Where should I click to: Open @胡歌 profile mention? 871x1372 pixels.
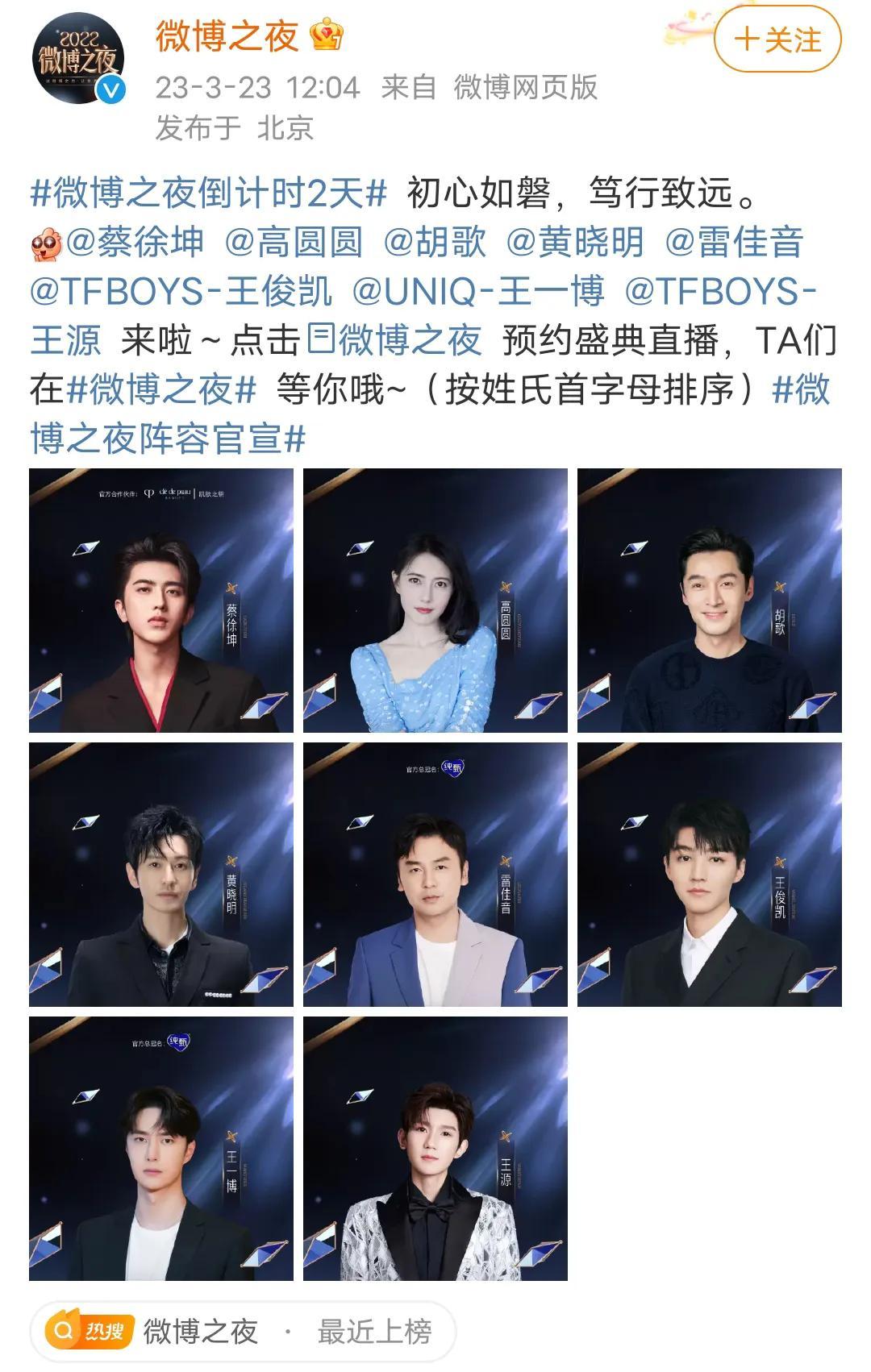(x=435, y=243)
